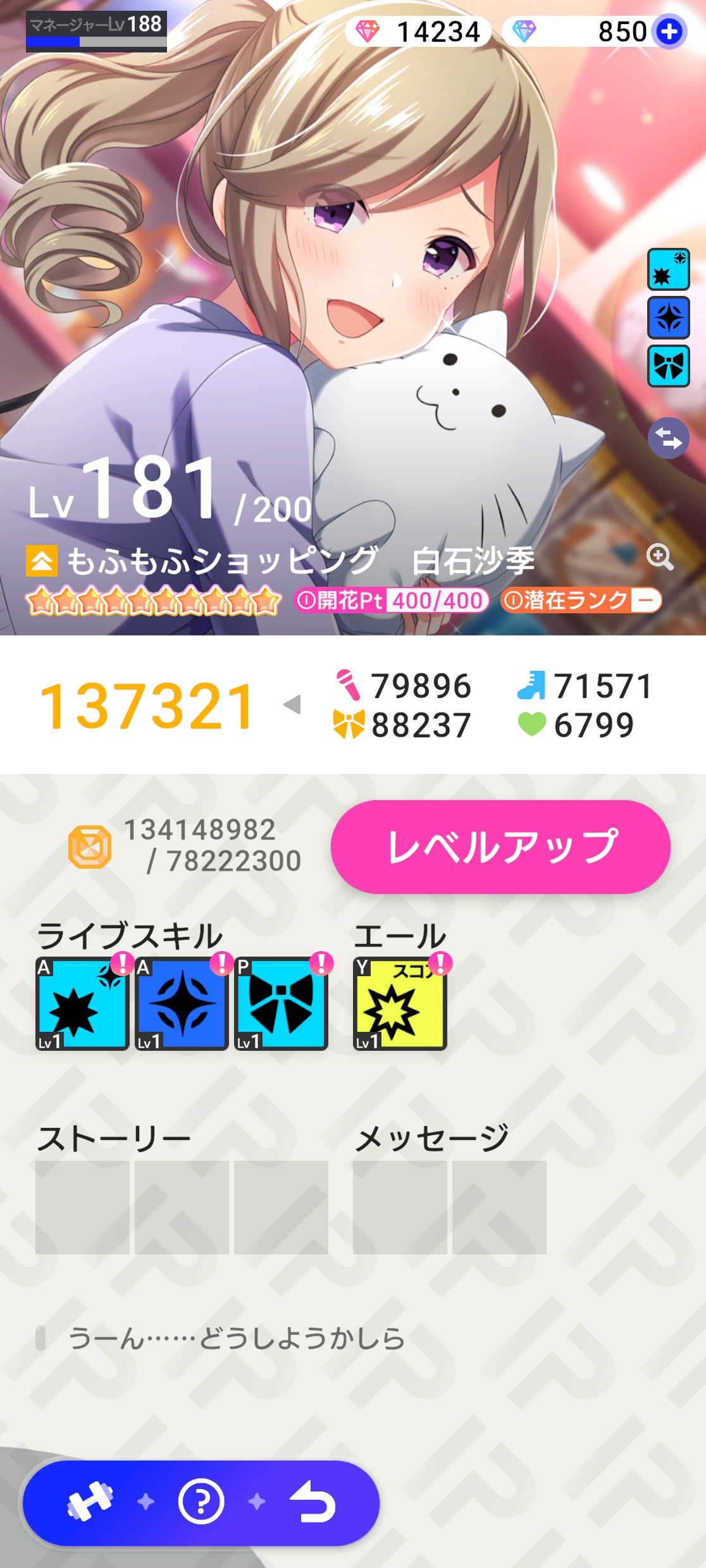The width and height of the screenshot is (706, 1568).
Task: View the blue four-point star live skill
Action: pos(182,1003)
